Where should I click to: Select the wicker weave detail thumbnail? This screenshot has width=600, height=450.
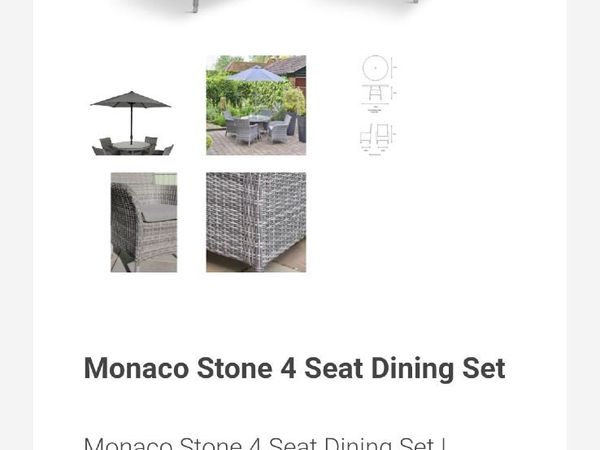(x=256, y=222)
